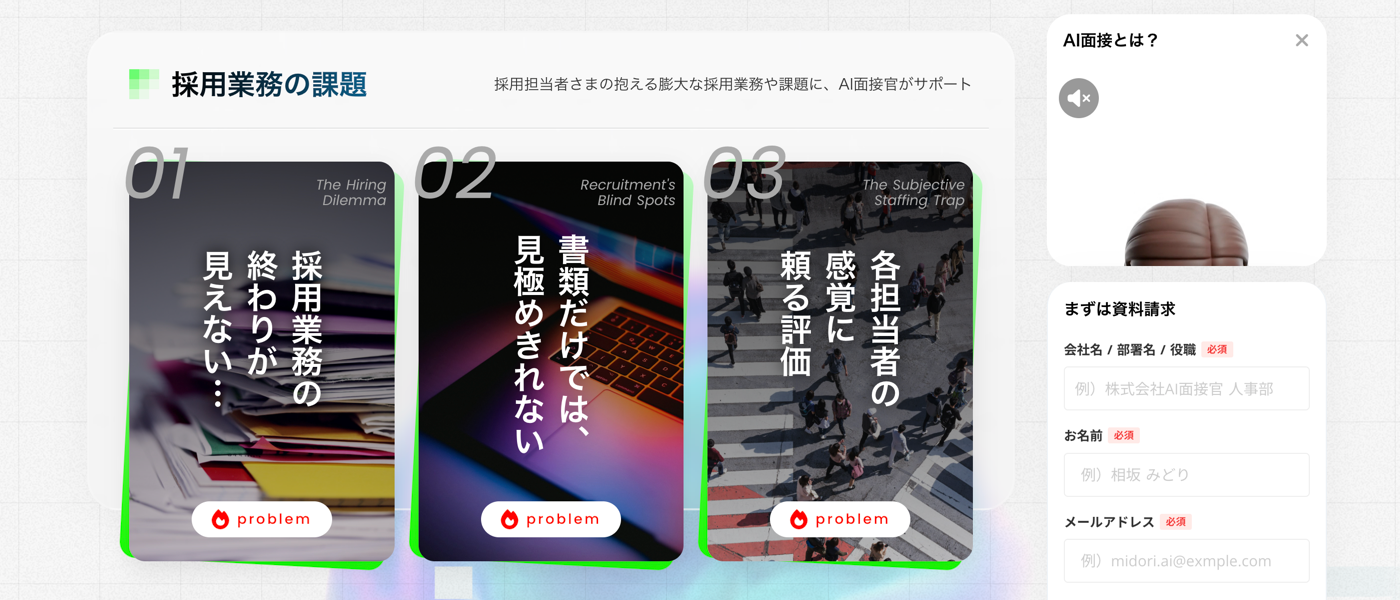Unmute the AI interview video sound
This screenshot has height=600, width=1400.
[1078, 98]
